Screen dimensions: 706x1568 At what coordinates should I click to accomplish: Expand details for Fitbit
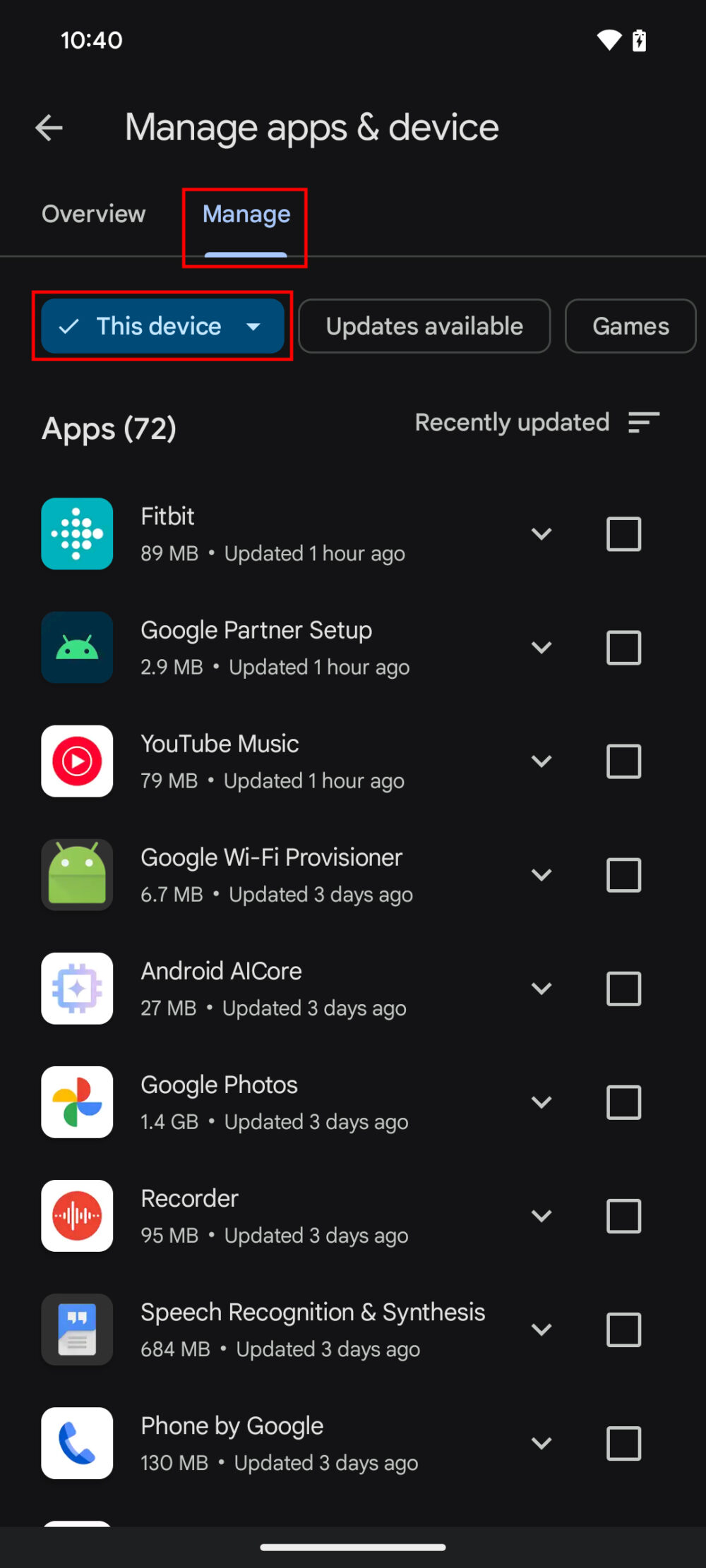point(542,533)
